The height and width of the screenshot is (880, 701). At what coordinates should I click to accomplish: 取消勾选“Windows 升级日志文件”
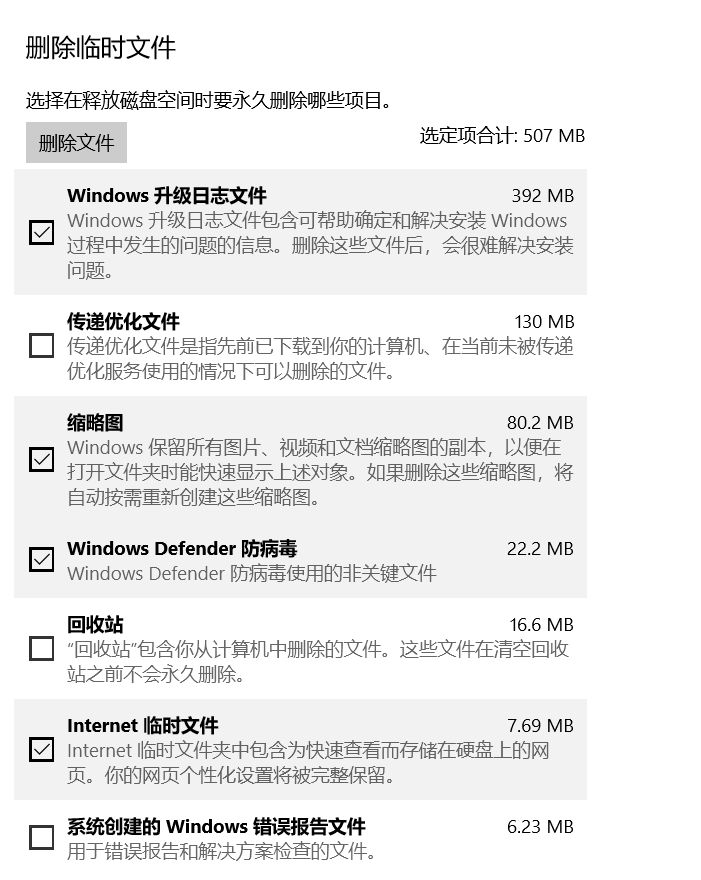coord(42,233)
